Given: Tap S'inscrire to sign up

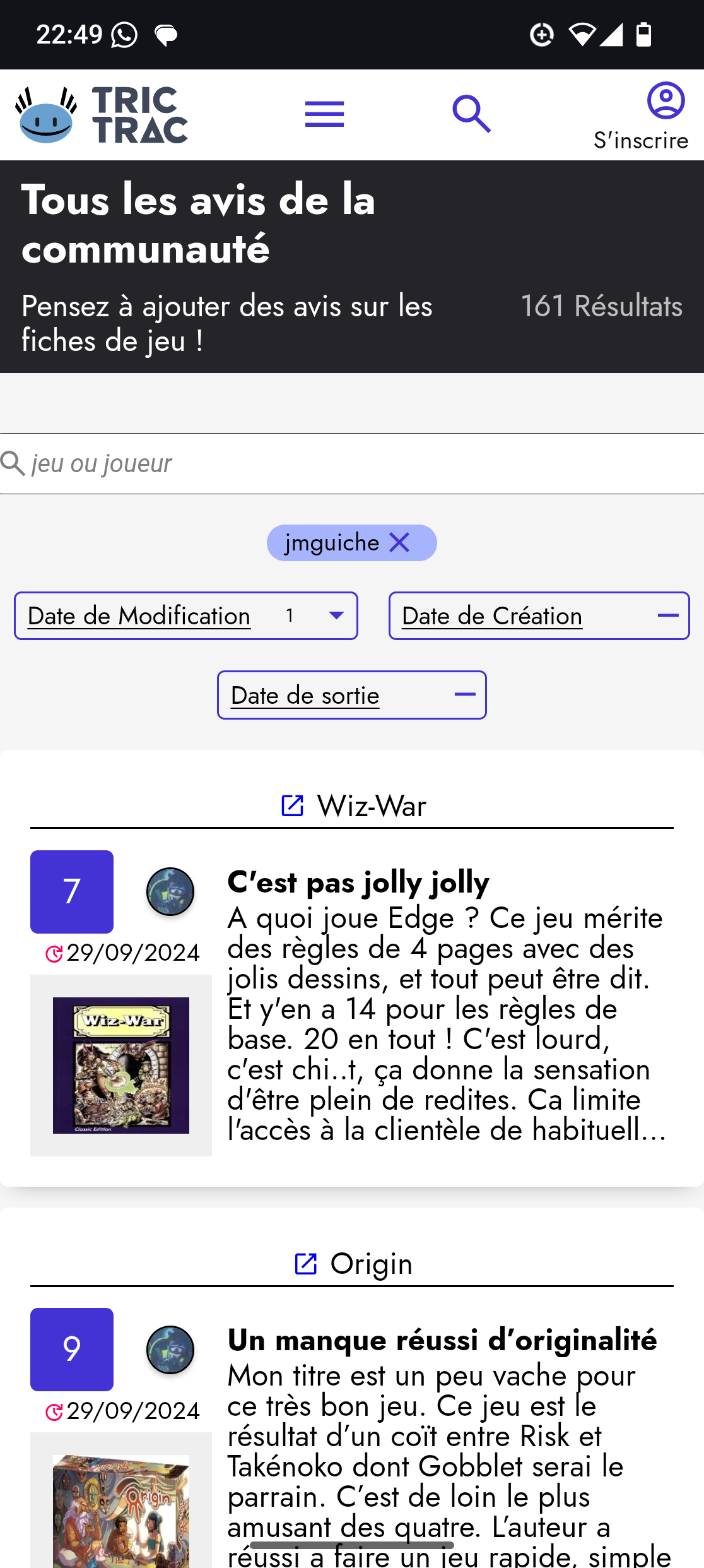Looking at the screenshot, I should pos(641,117).
